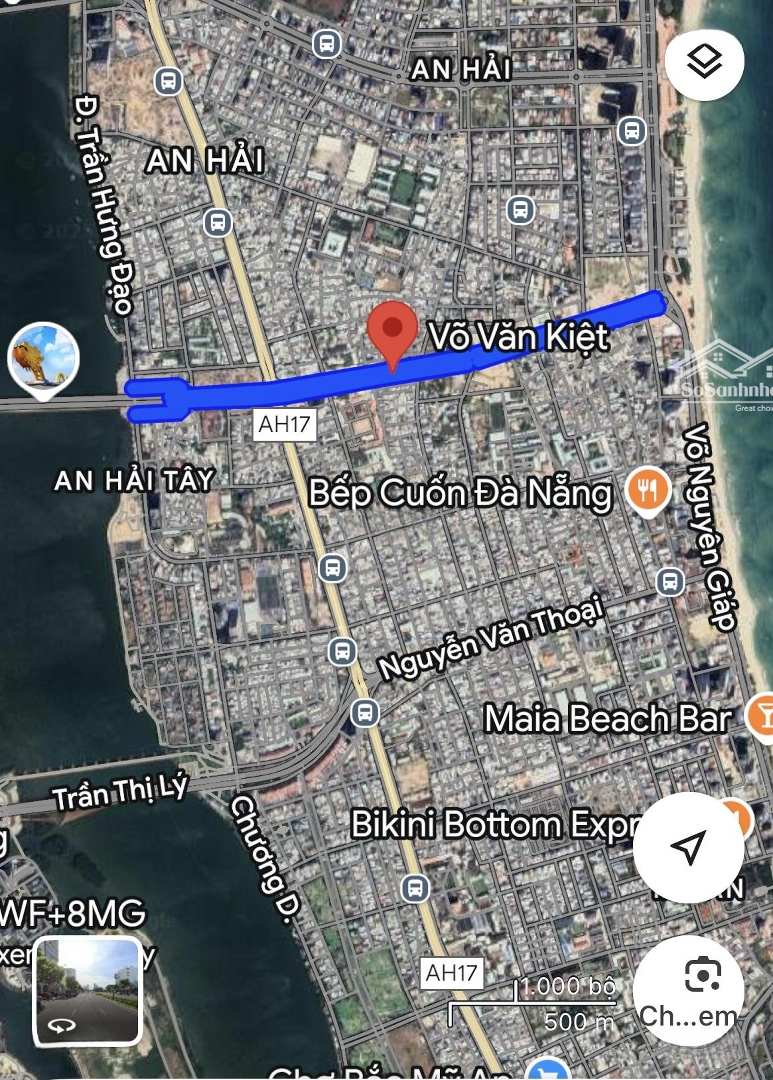Tap the camera lens button
Viewport: 773px width, 1080px height.
702,975
